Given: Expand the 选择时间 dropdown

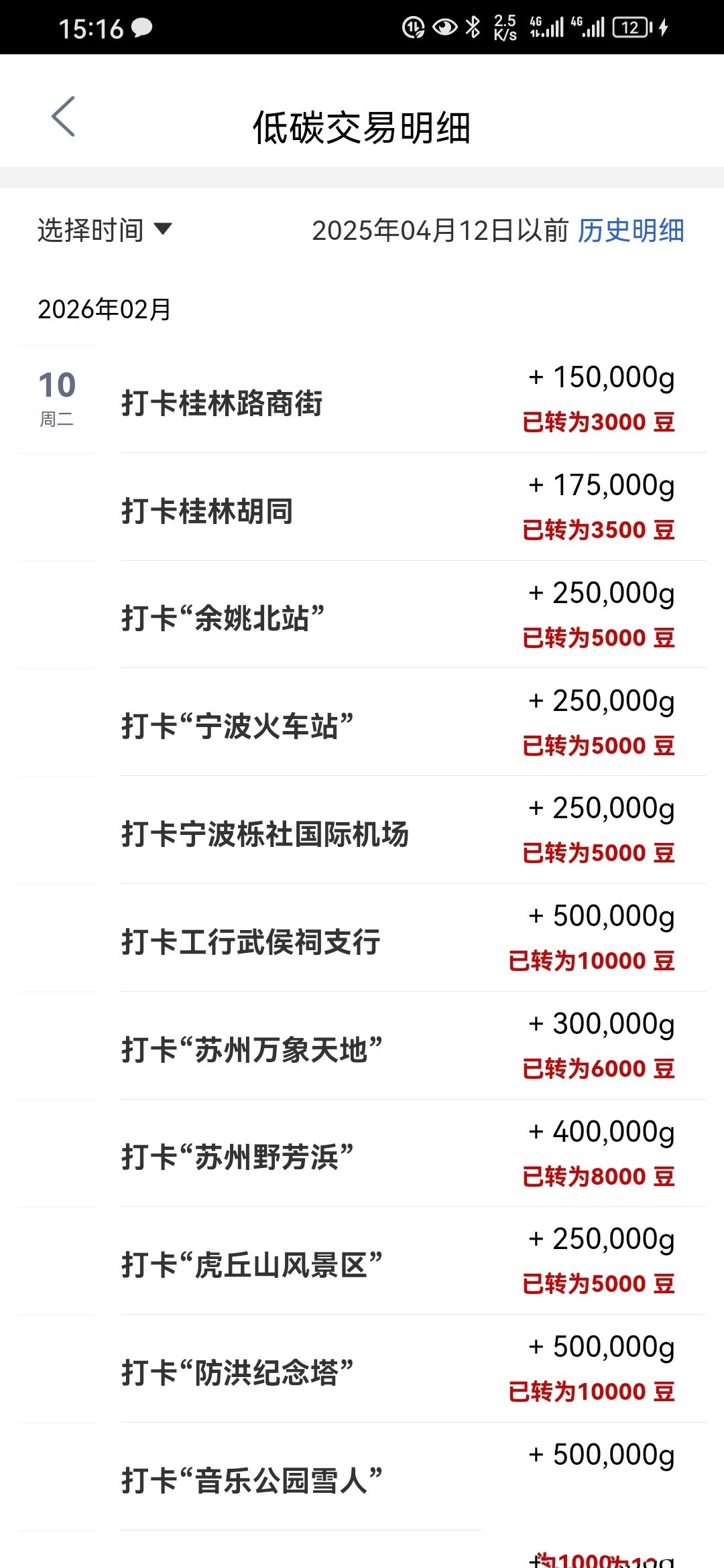Looking at the screenshot, I should (105, 230).
